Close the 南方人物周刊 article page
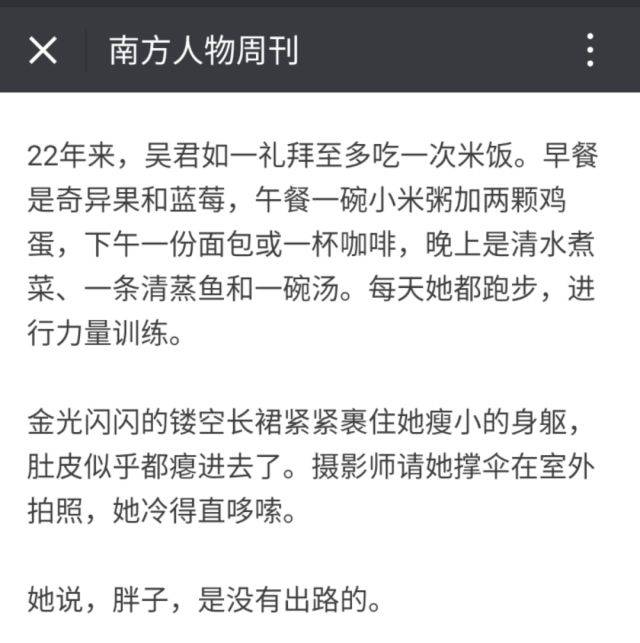Screen dimensions: 640x643 click(42, 50)
